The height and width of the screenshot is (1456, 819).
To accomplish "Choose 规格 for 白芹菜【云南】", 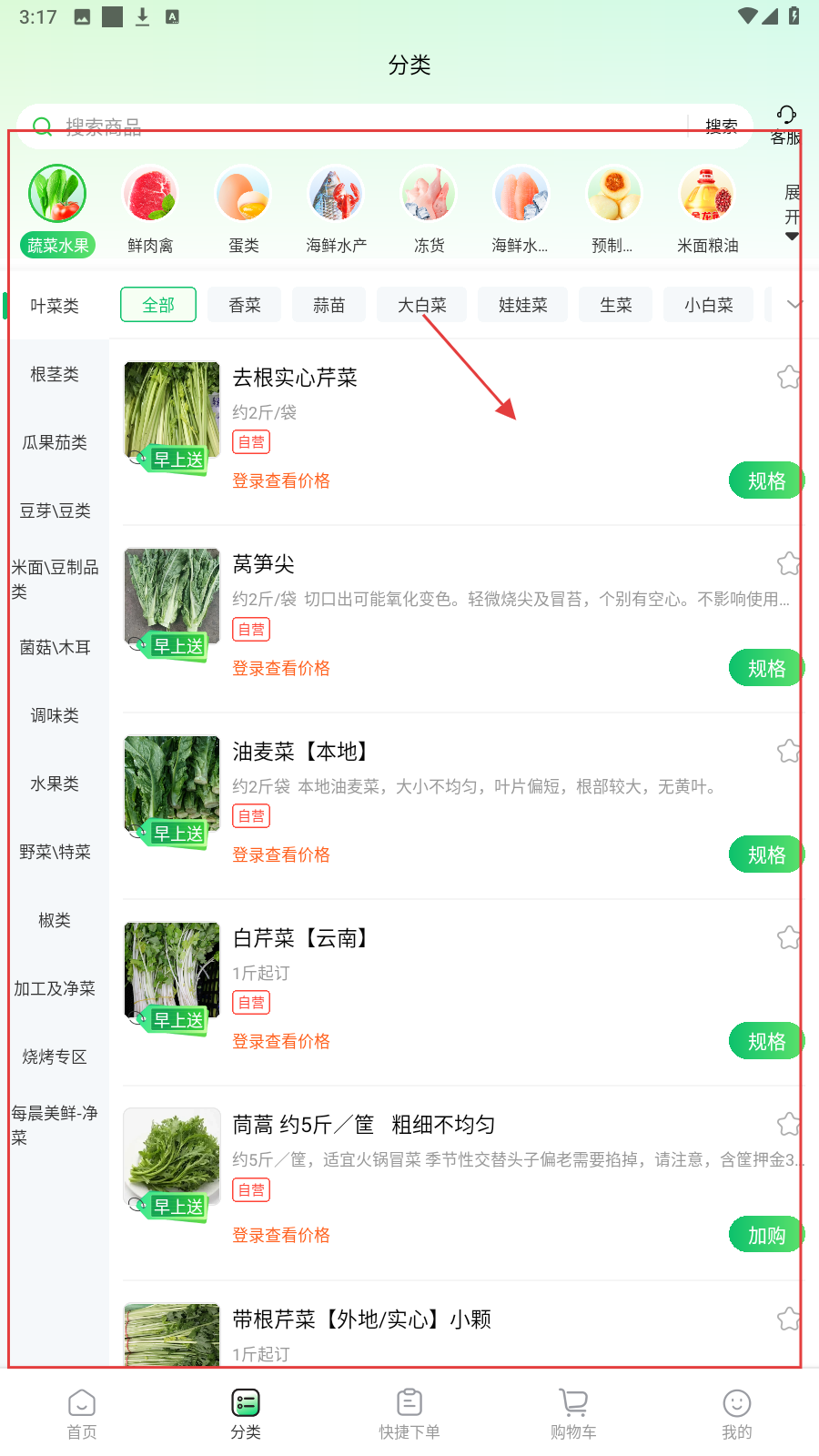I will tap(765, 1041).
